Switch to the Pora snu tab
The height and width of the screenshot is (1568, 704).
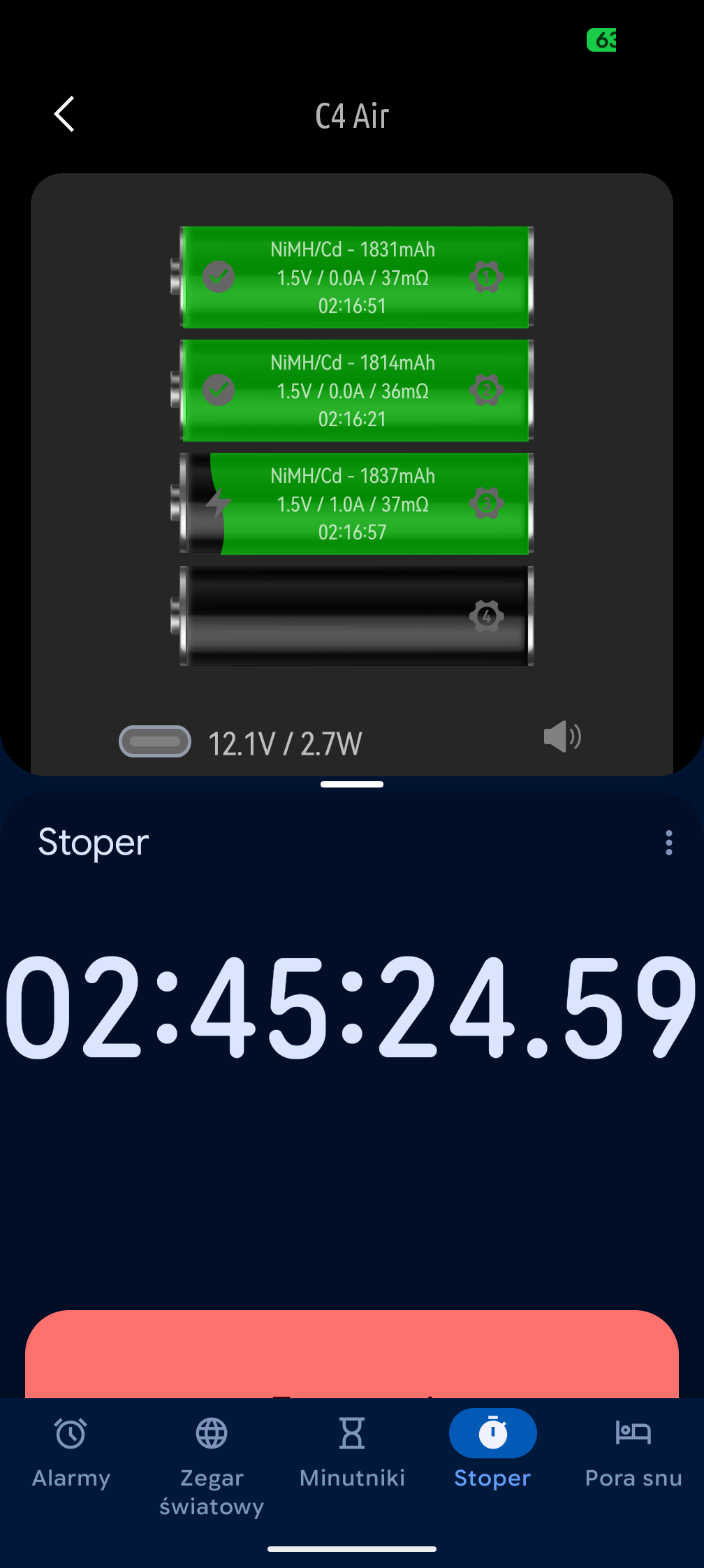[x=633, y=1450]
